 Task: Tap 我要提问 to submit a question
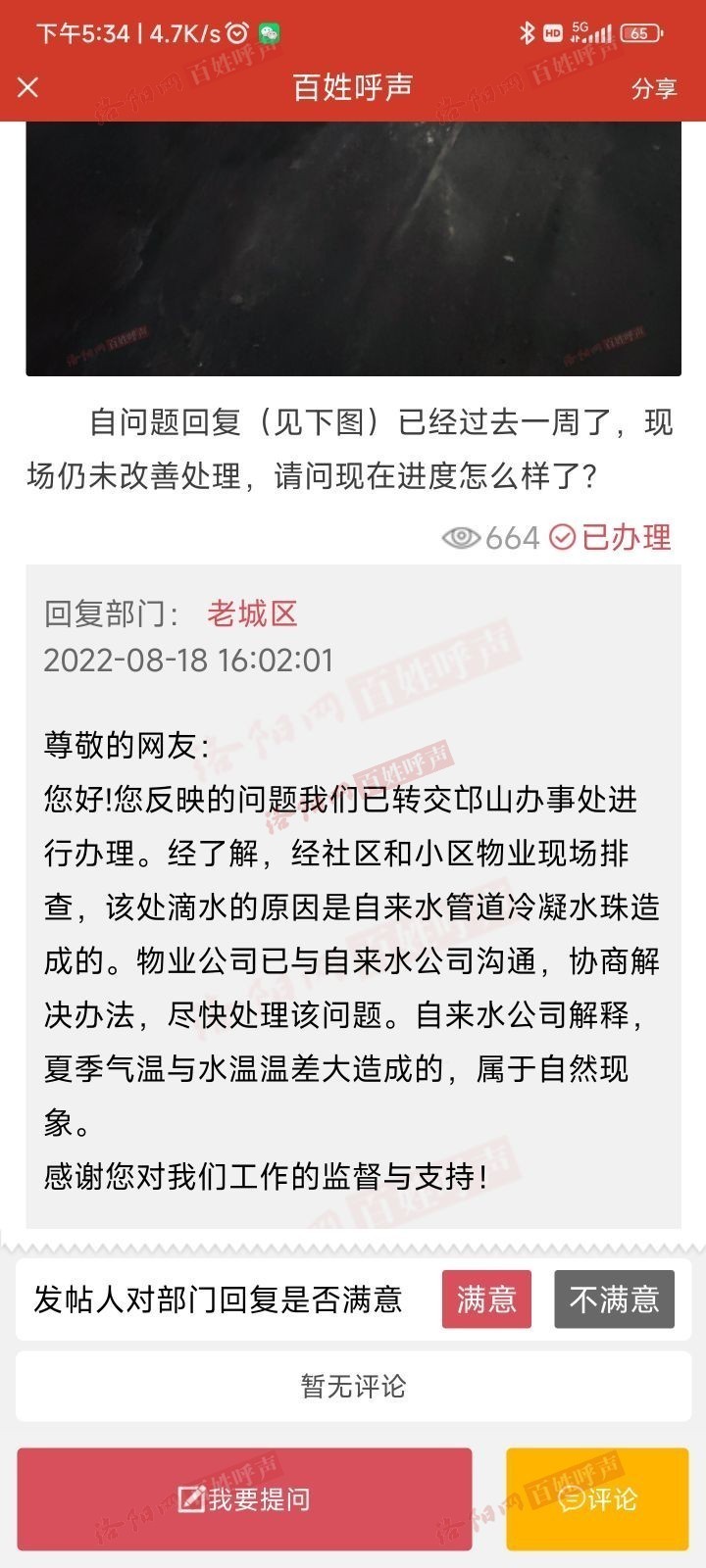[244, 1498]
